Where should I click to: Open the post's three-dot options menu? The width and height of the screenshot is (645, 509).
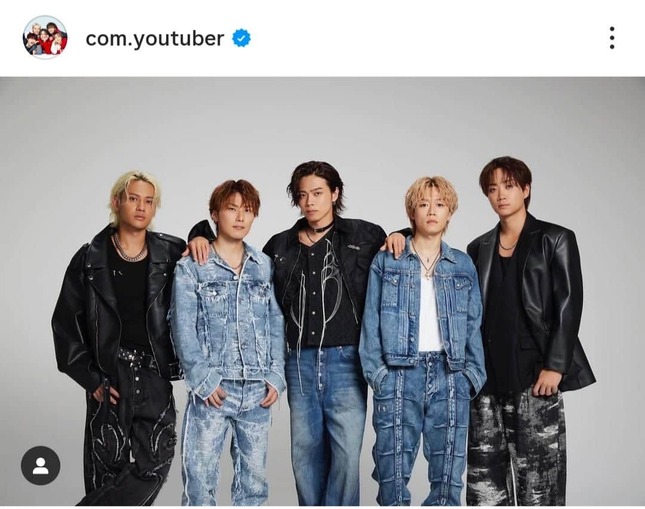[611, 39]
